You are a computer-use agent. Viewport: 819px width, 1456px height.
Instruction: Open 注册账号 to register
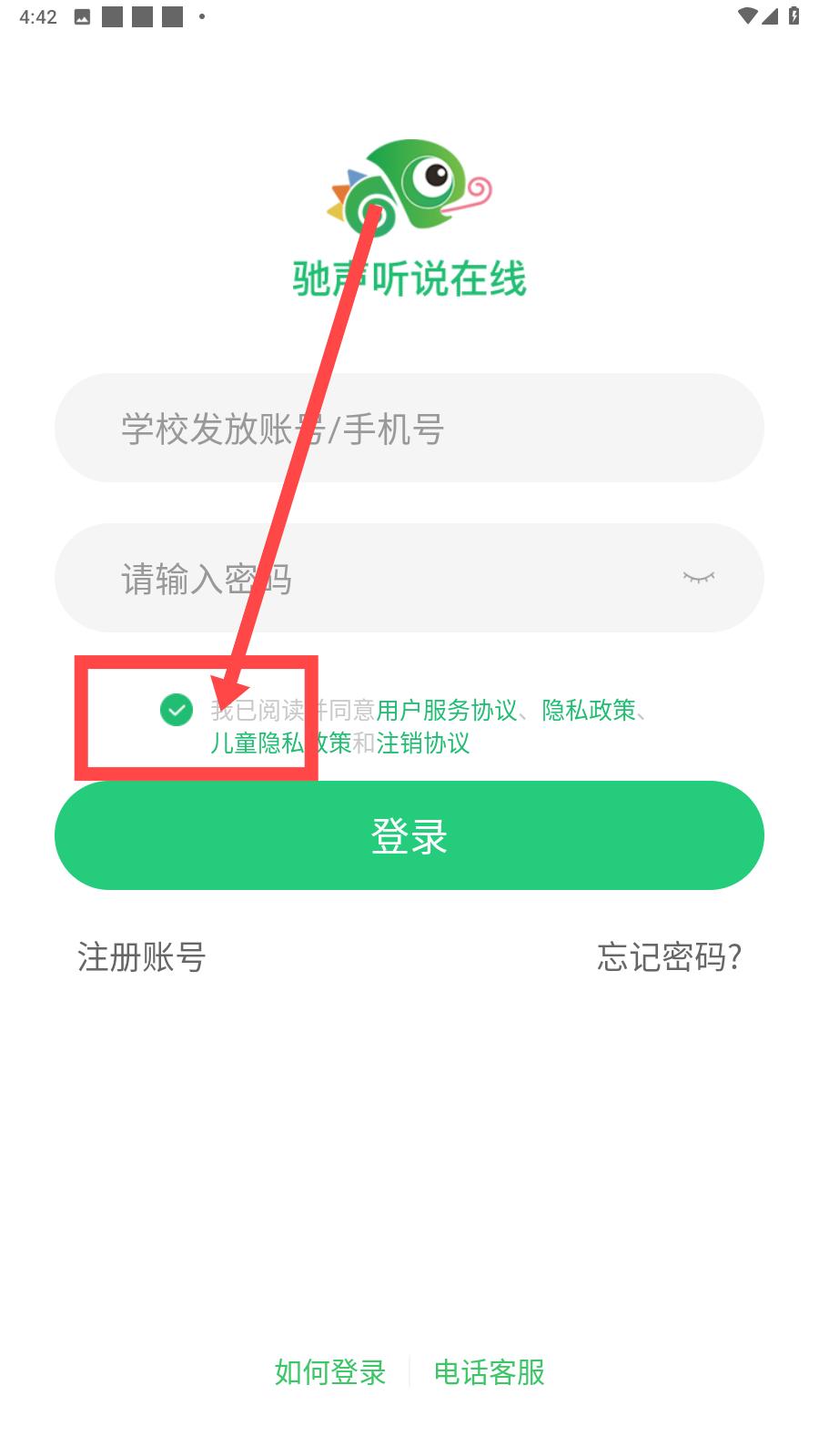[142, 956]
